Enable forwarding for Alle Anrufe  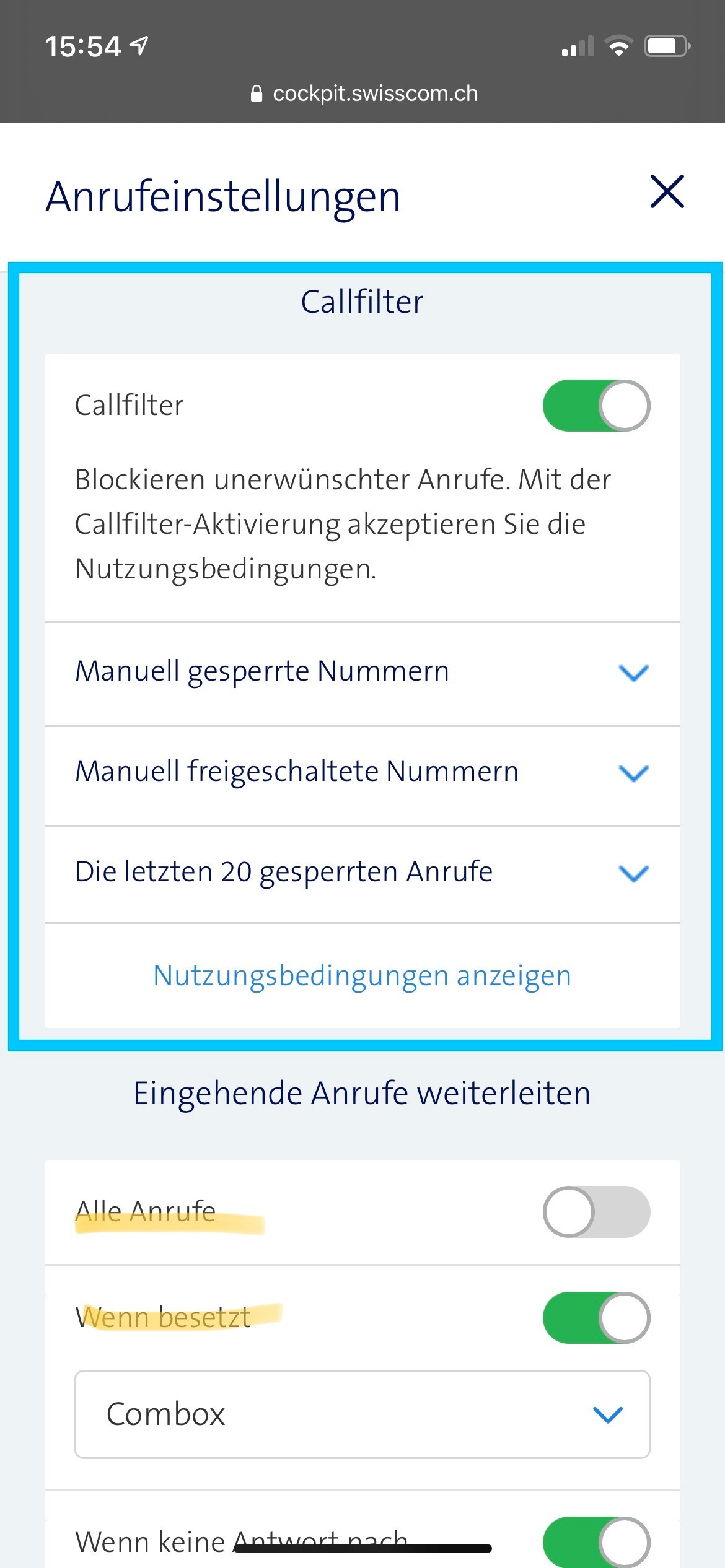[596, 1212]
